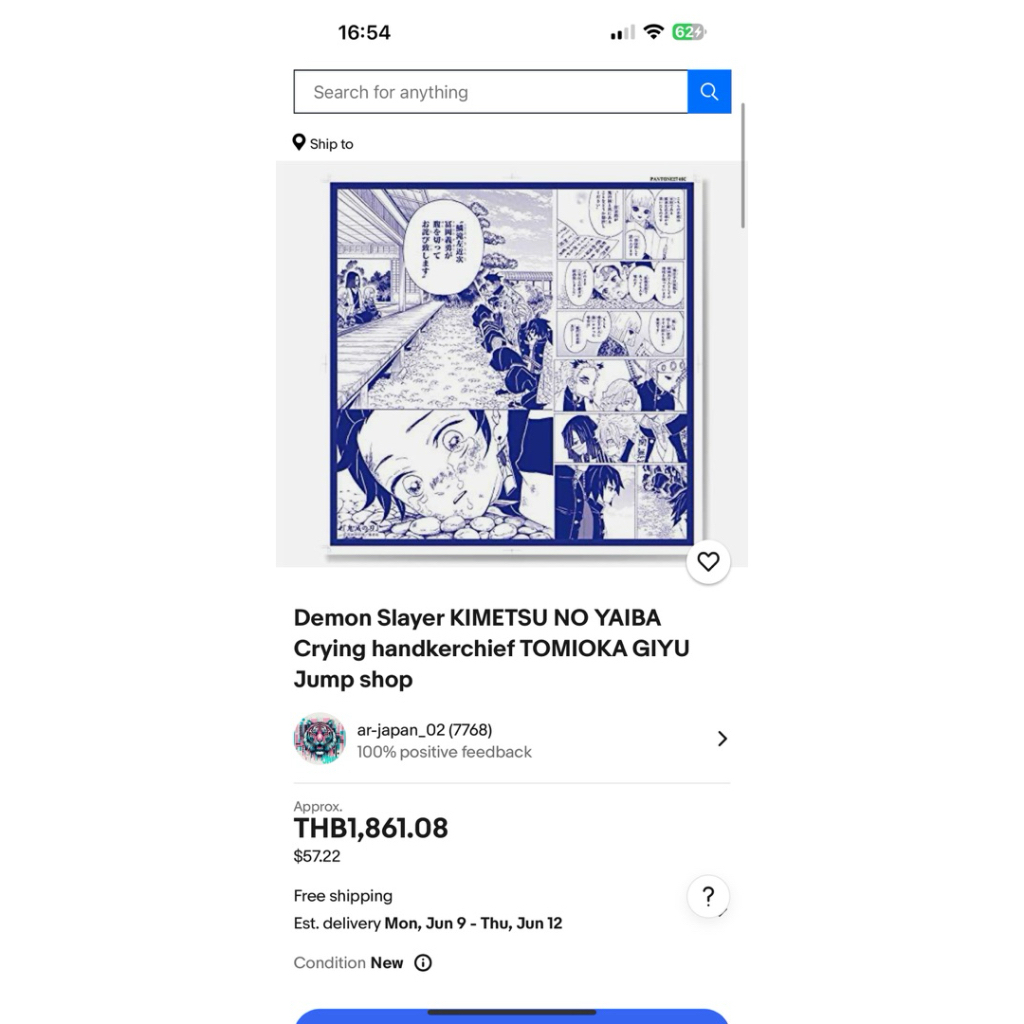Image resolution: width=1024 pixels, height=1024 pixels.
Task: Tap the blue search magnifier button
Action: (x=709, y=91)
